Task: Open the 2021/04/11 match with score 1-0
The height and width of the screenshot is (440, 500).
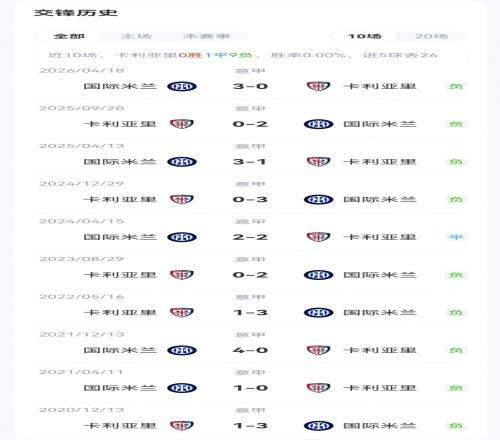Action: 250,383
